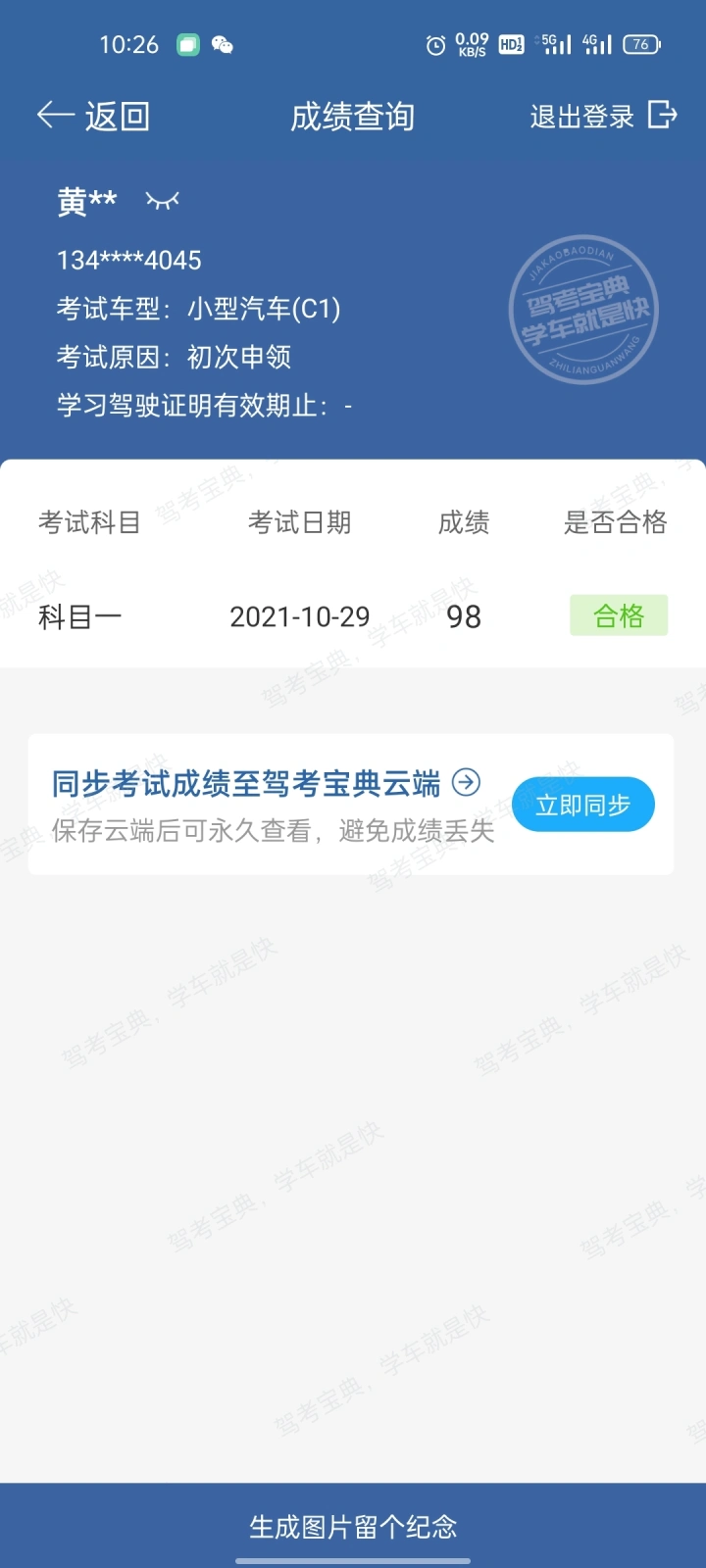Open the 同步考试成绩至驾考宝典云端 link

(266, 783)
